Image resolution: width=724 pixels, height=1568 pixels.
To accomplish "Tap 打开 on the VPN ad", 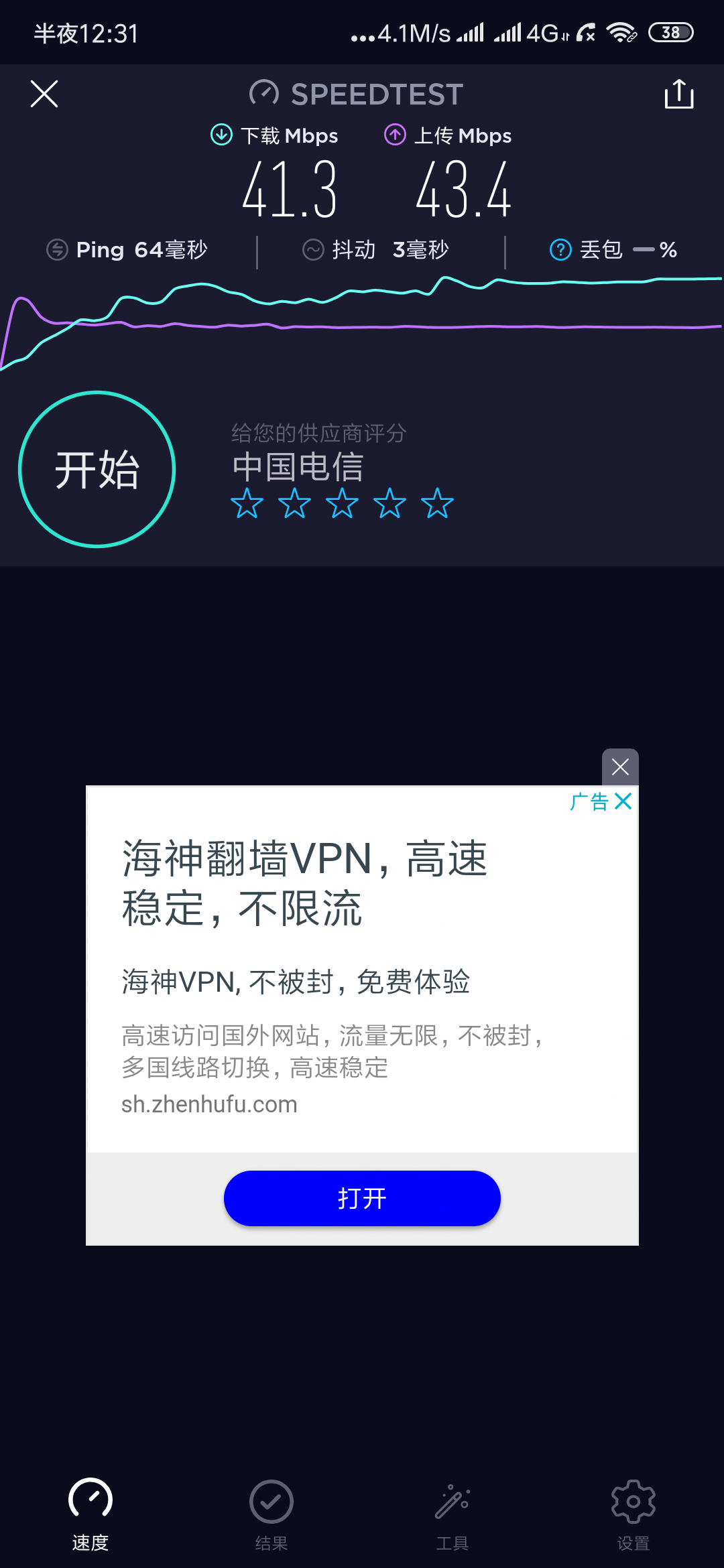I will tap(362, 1198).
